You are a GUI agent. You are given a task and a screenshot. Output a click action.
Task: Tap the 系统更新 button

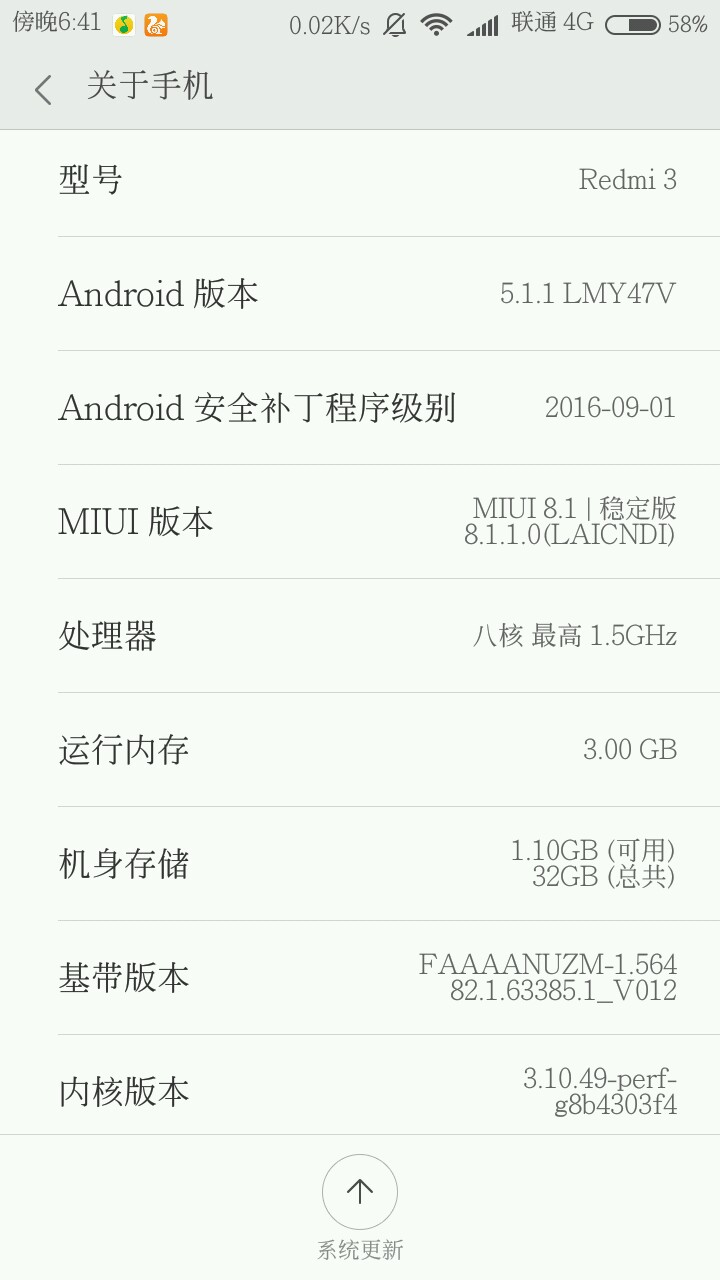[x=360, y=1192]
